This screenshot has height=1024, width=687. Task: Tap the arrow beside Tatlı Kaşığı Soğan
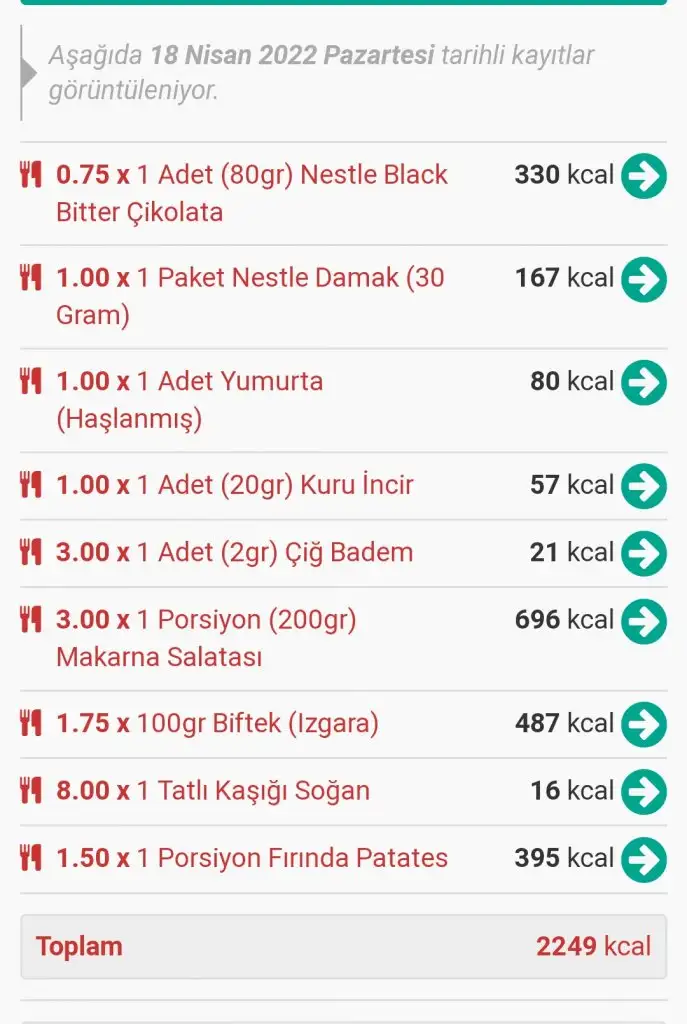click(x=643, y=792)
